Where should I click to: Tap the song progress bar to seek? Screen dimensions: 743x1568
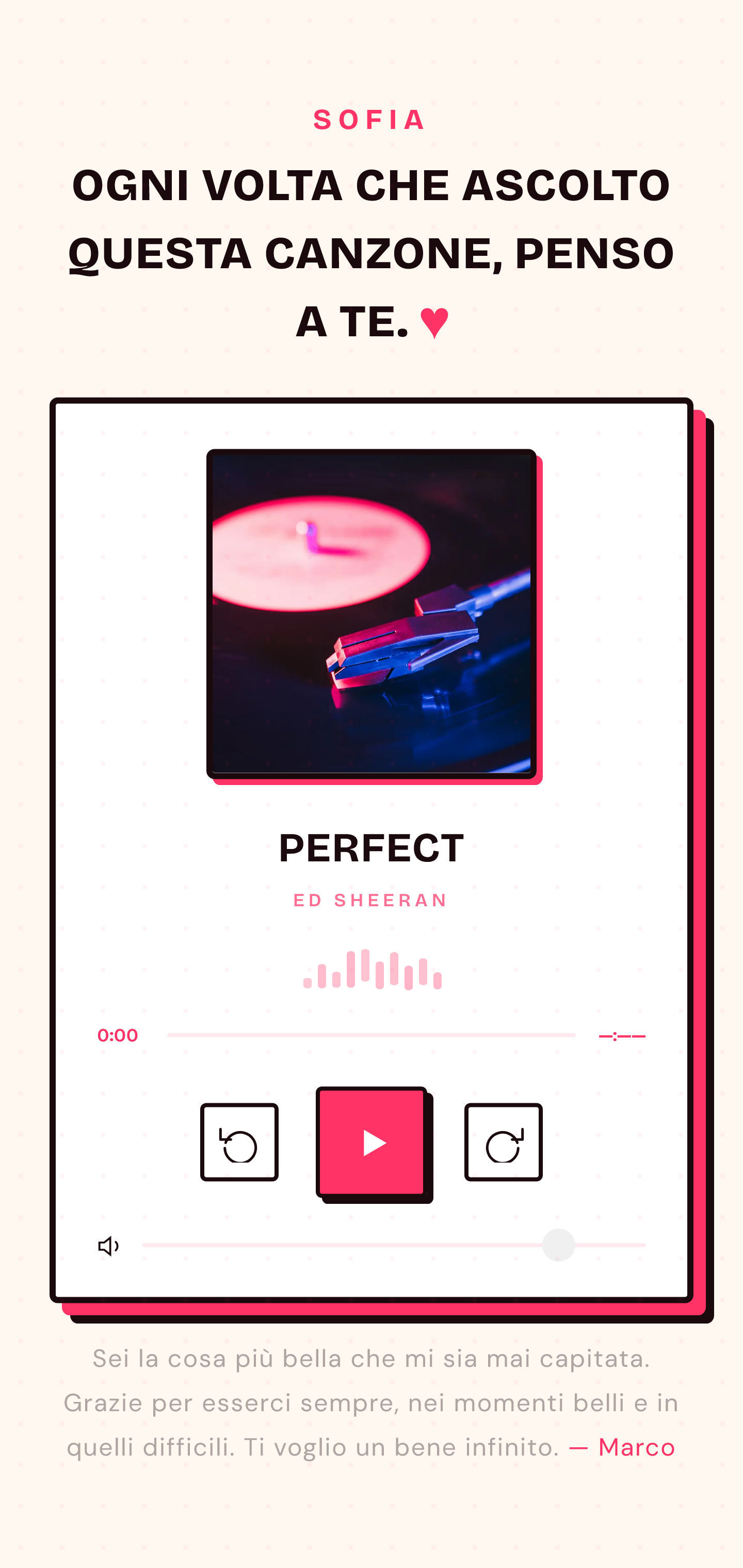[372, 1035]
